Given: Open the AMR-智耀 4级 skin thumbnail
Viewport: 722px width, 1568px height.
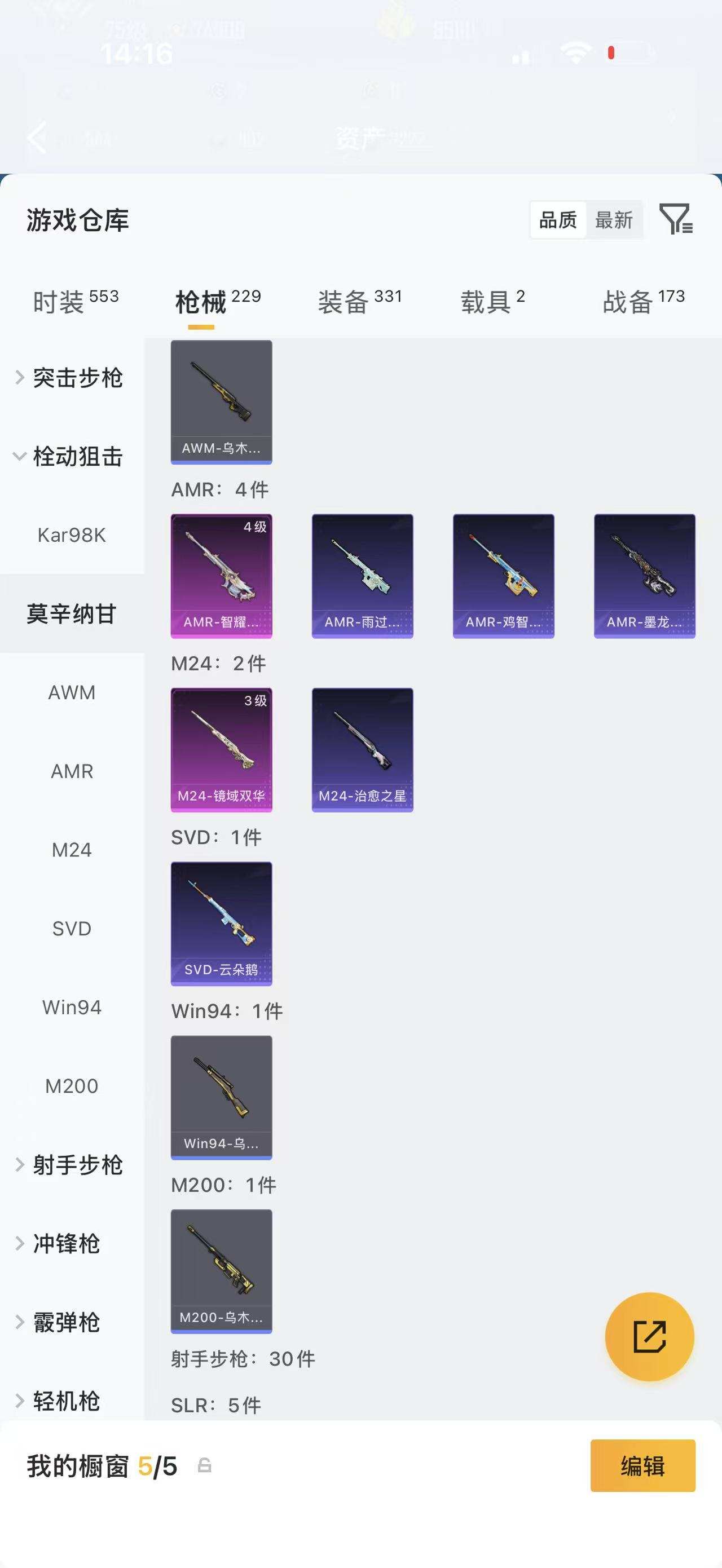Looking at the screenshot, I should coord(222,575).
